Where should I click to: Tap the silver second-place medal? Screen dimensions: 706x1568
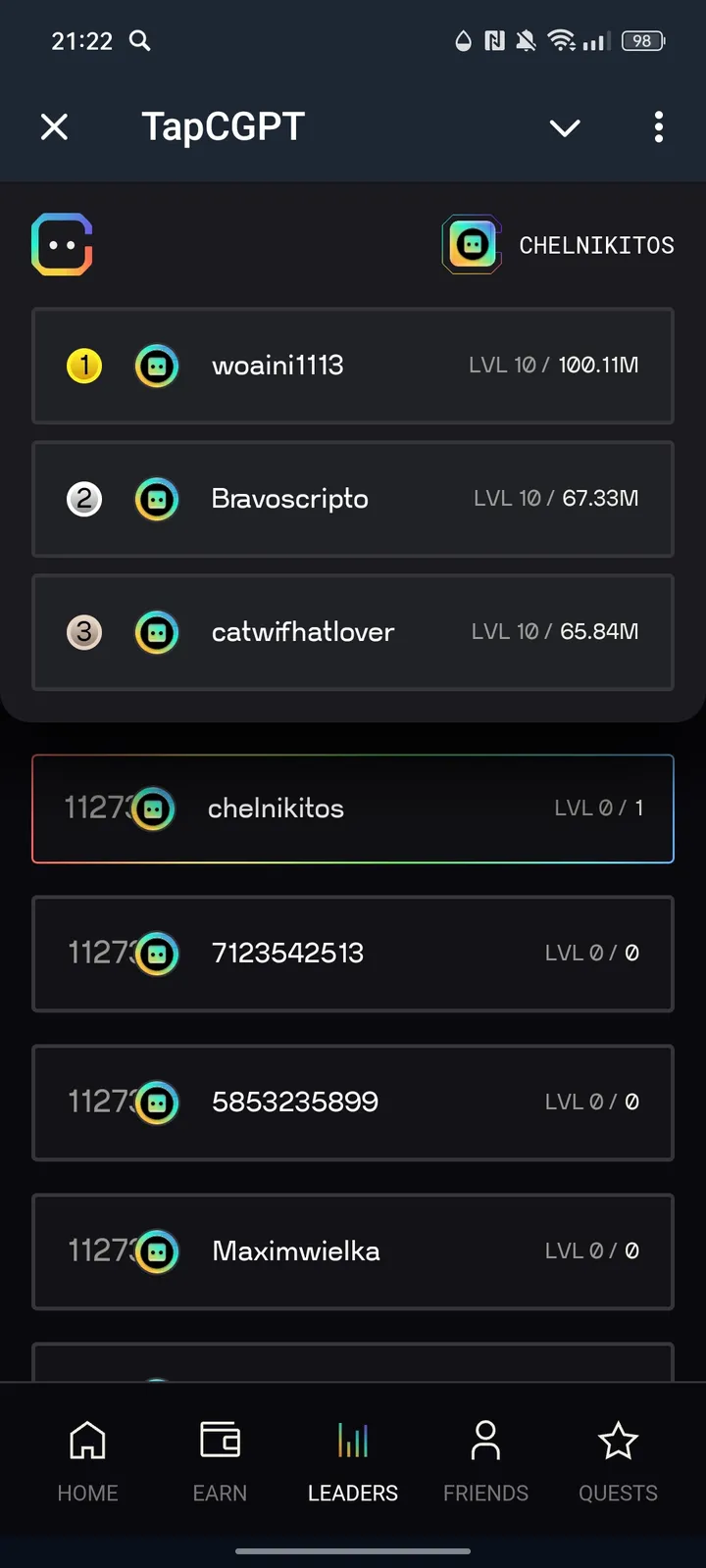[84, 499]
